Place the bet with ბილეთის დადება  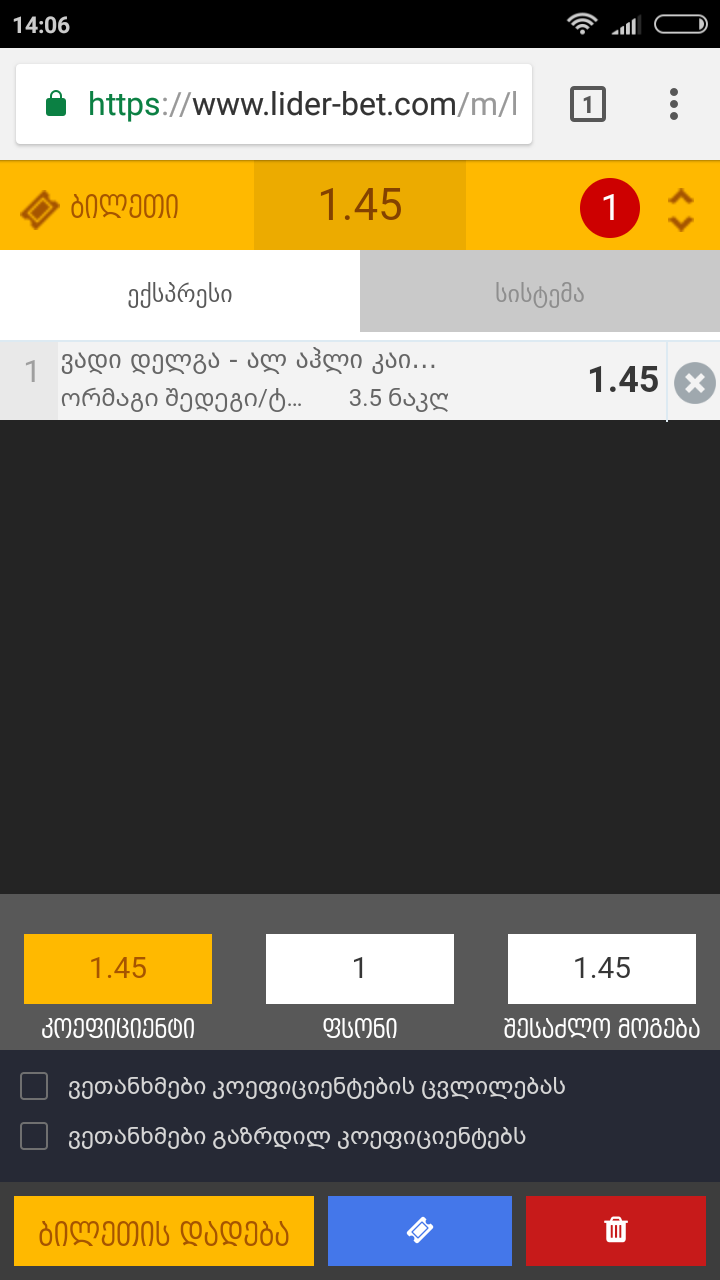pos(164,1231)
